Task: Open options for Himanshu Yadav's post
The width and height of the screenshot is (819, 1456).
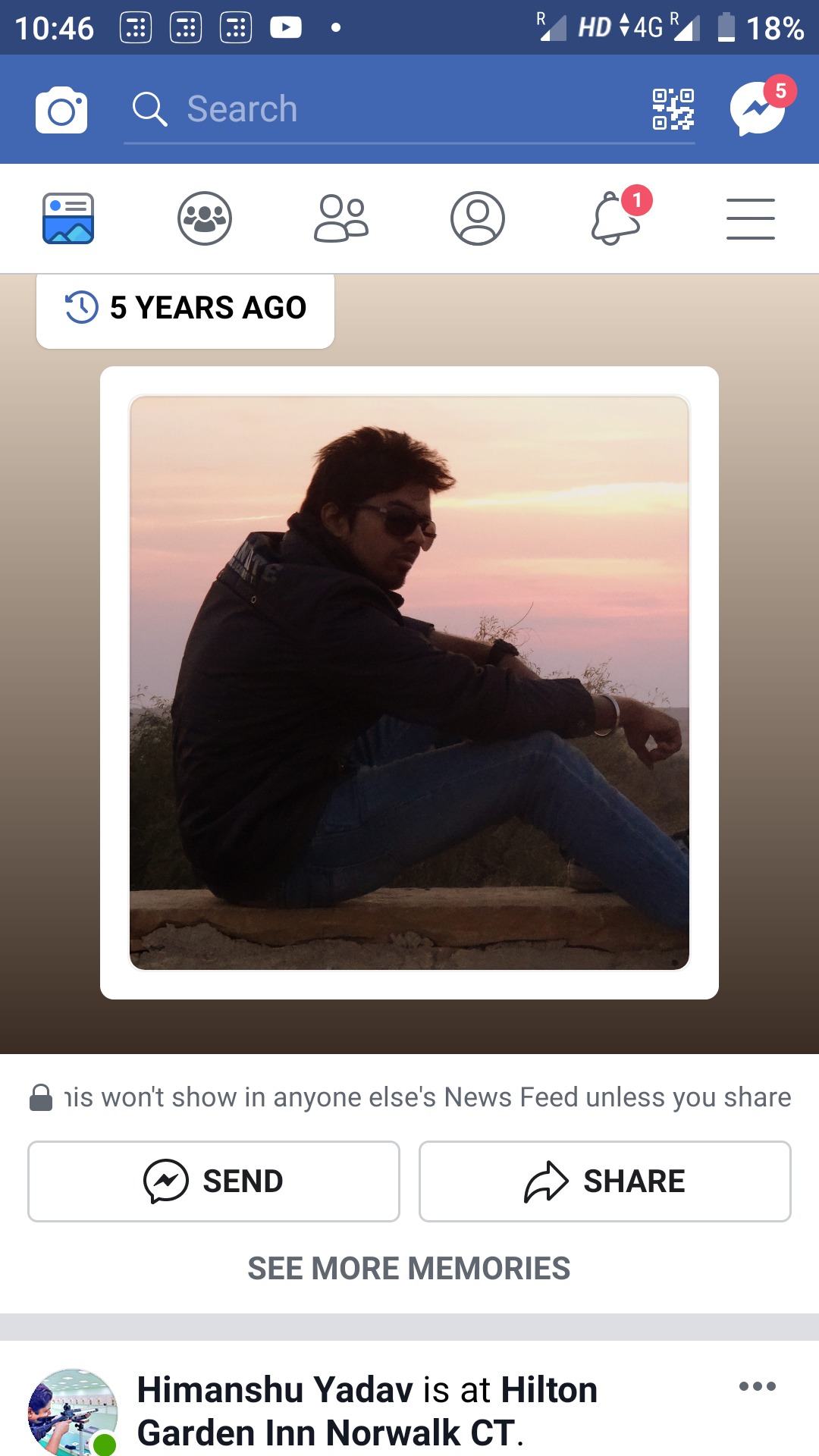Action: coord(757,1387)
